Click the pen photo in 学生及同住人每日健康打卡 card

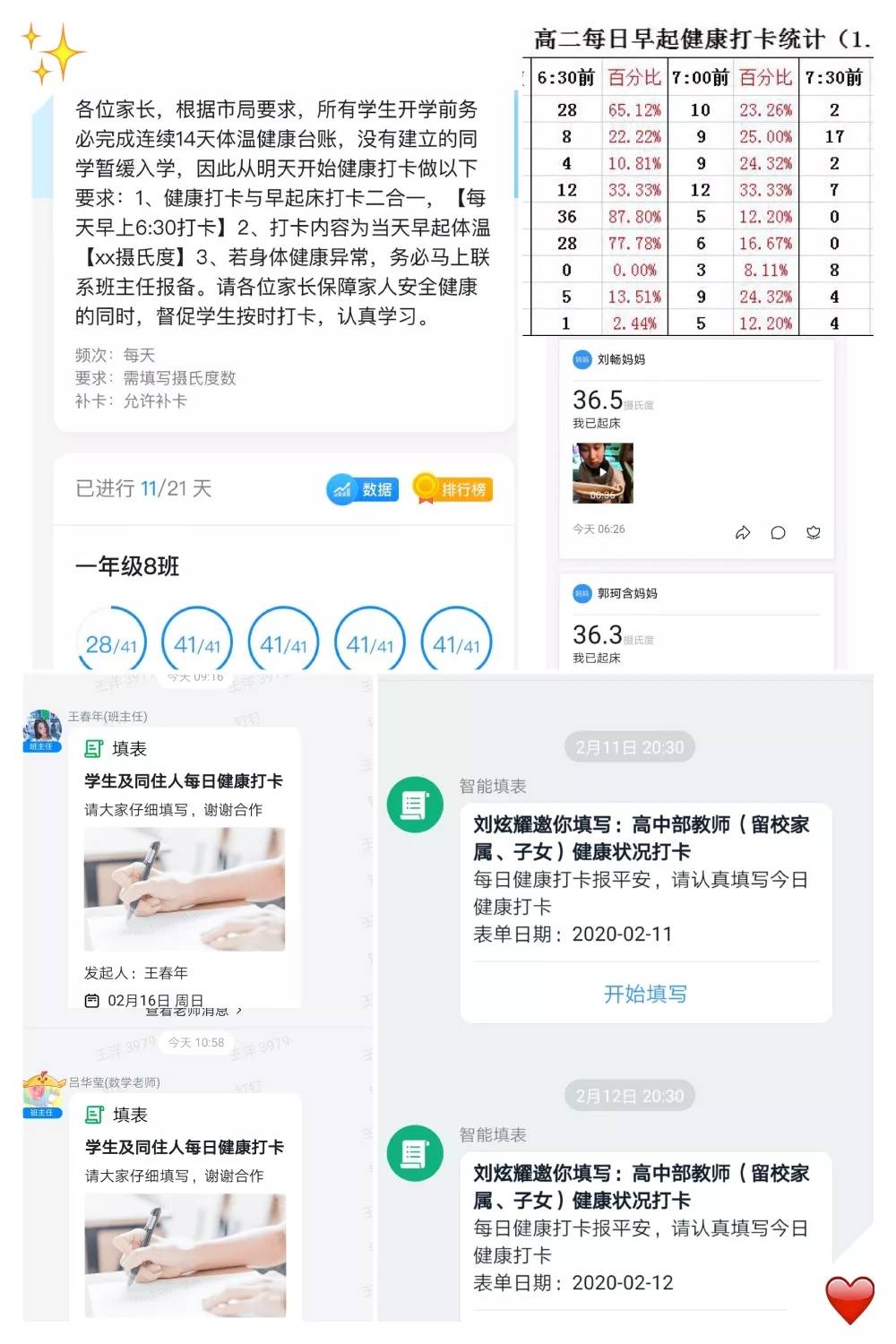183,888
